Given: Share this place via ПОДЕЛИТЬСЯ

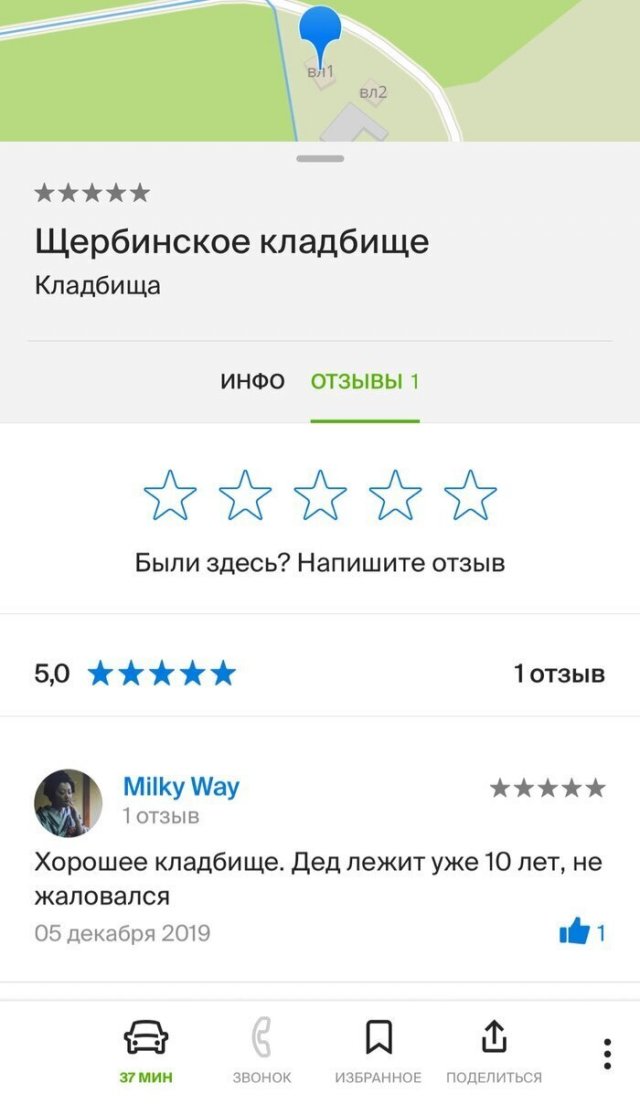Looking at the screenshot, I should [x=494, y=1049].
